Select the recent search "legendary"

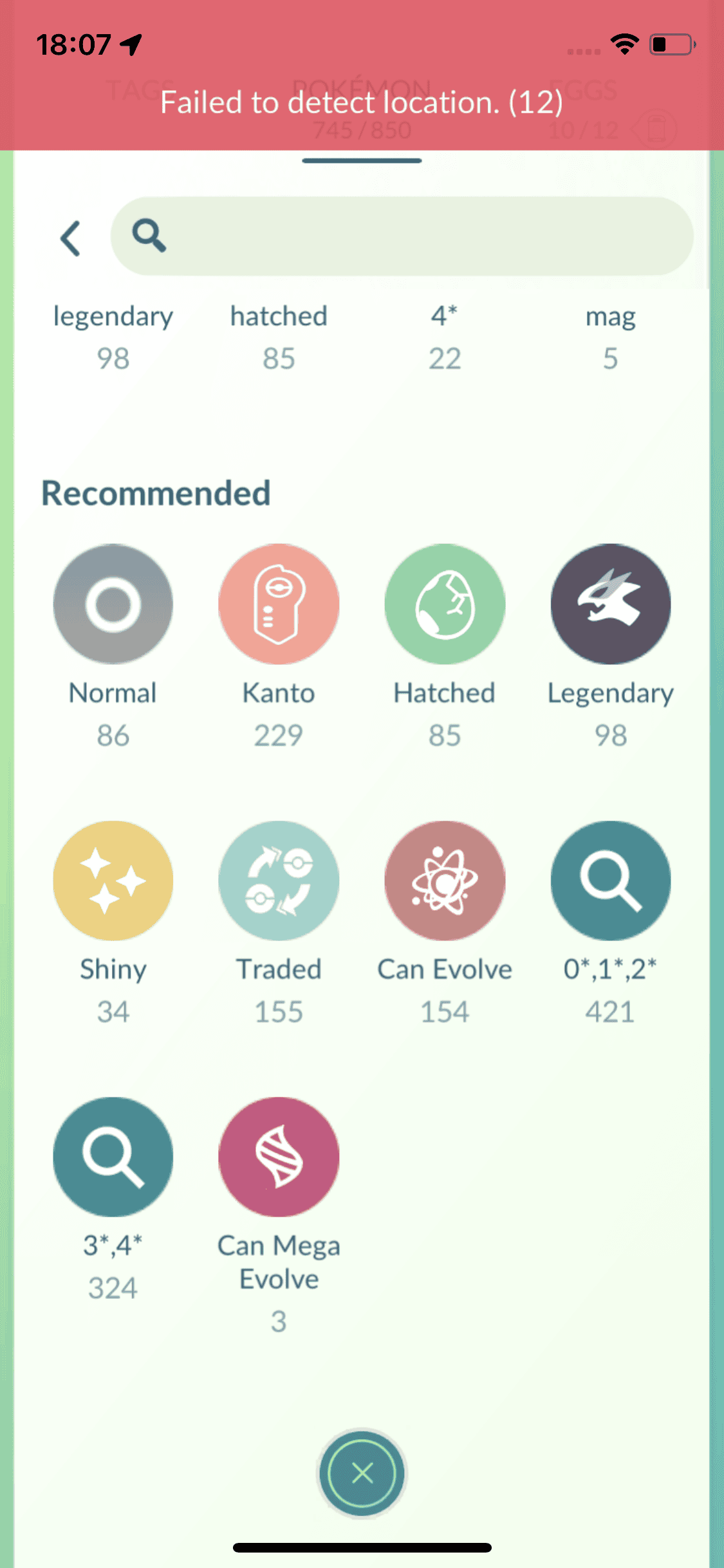113,335
